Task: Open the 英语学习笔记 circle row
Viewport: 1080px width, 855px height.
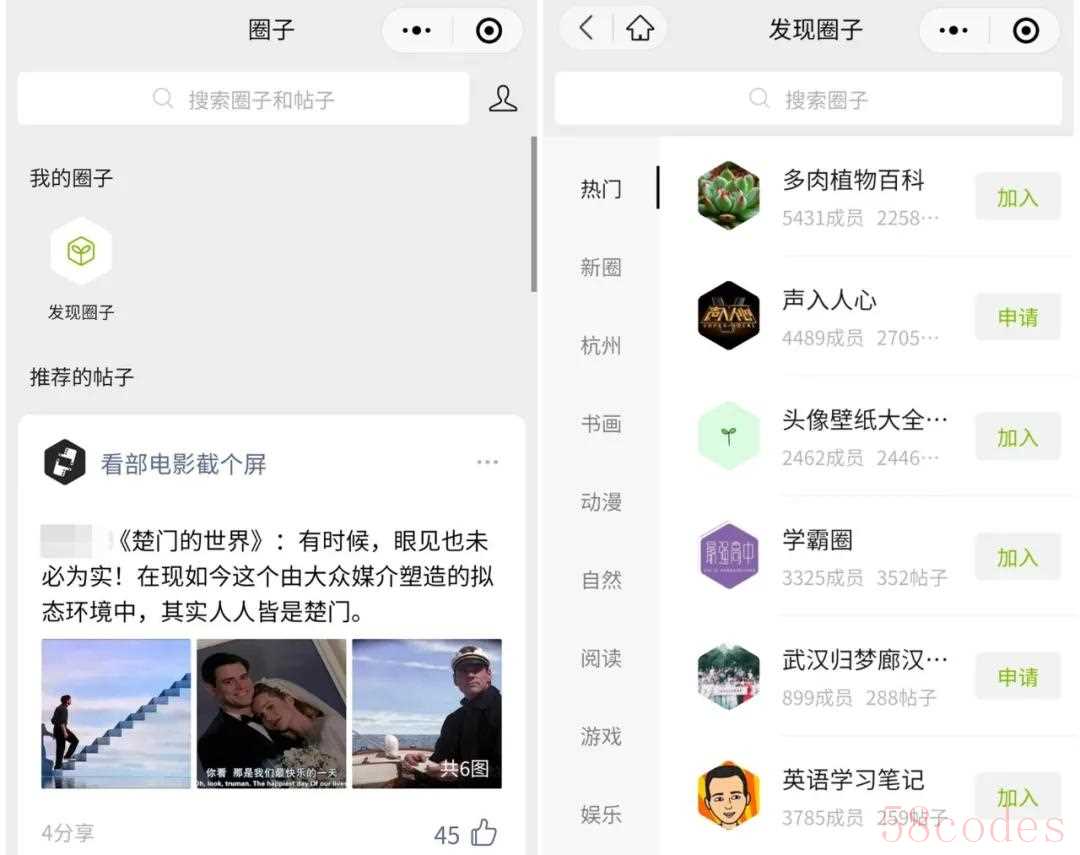Action: pyautogui.click(x=853, y=795)
